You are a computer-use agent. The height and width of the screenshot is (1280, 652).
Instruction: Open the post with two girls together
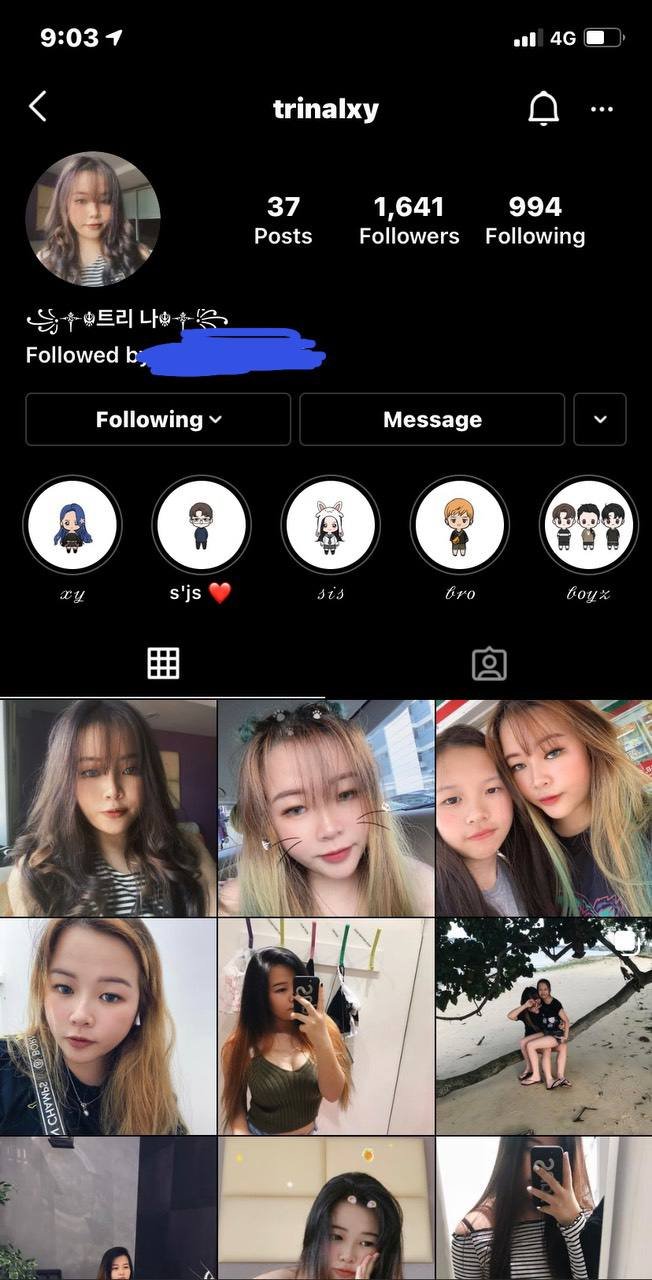pyautogui.click(x=544, y=806)
